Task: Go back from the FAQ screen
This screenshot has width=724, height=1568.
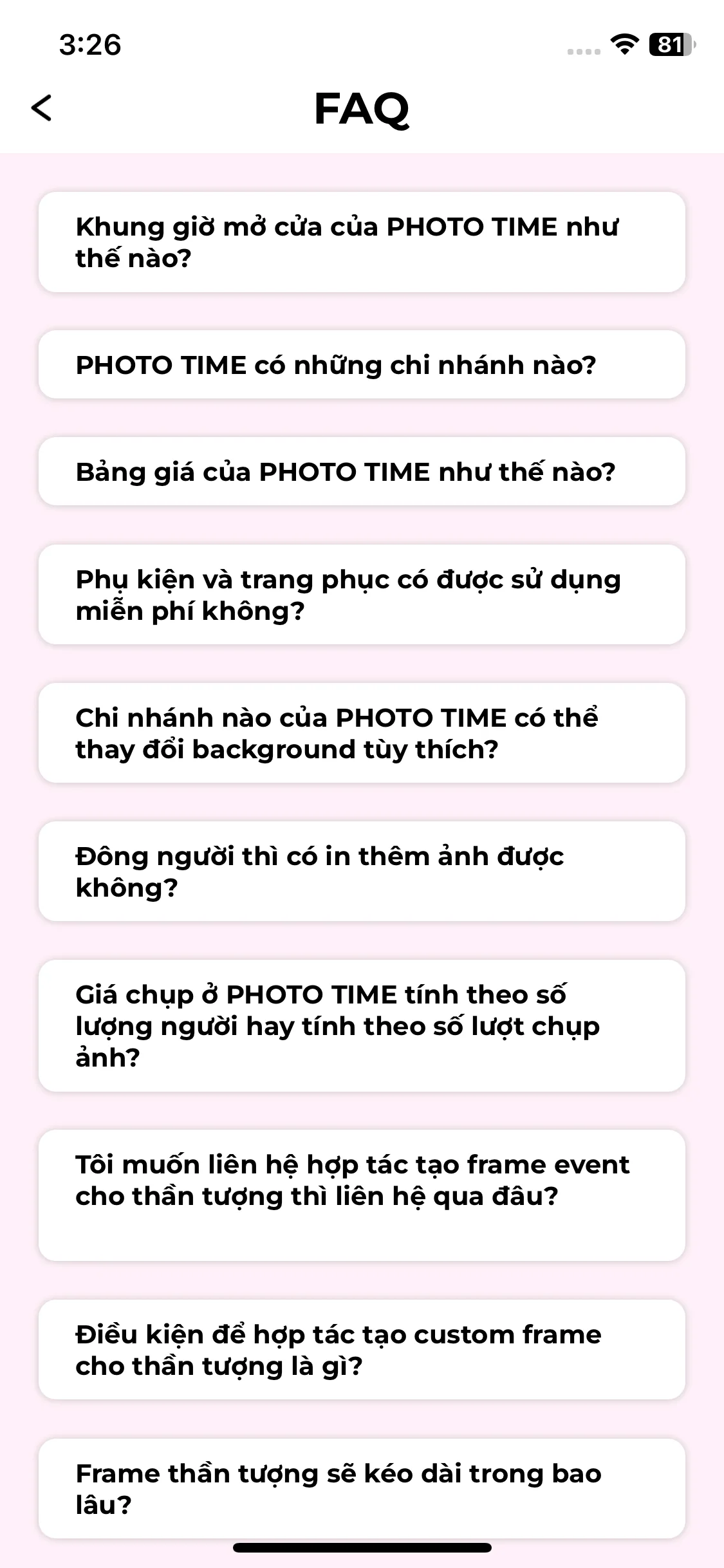Action: (x=42, y=107)
